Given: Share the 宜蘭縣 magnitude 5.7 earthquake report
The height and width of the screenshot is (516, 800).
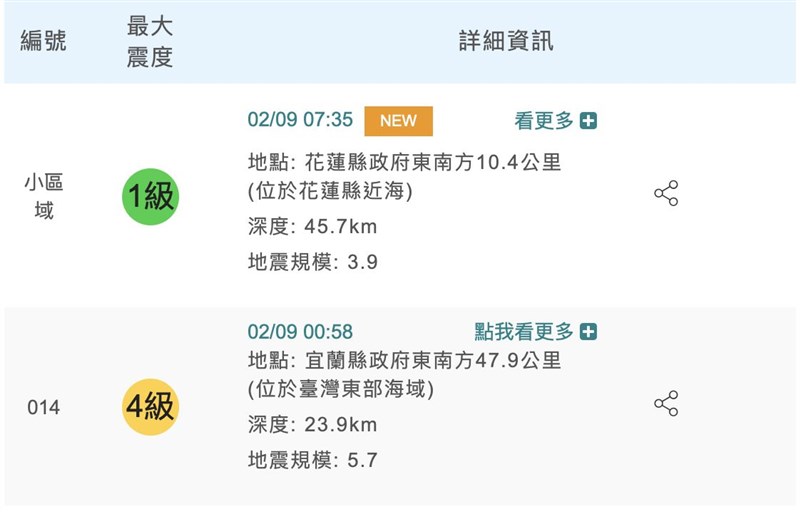Looking at the screenshot, I should pos(666,403).
